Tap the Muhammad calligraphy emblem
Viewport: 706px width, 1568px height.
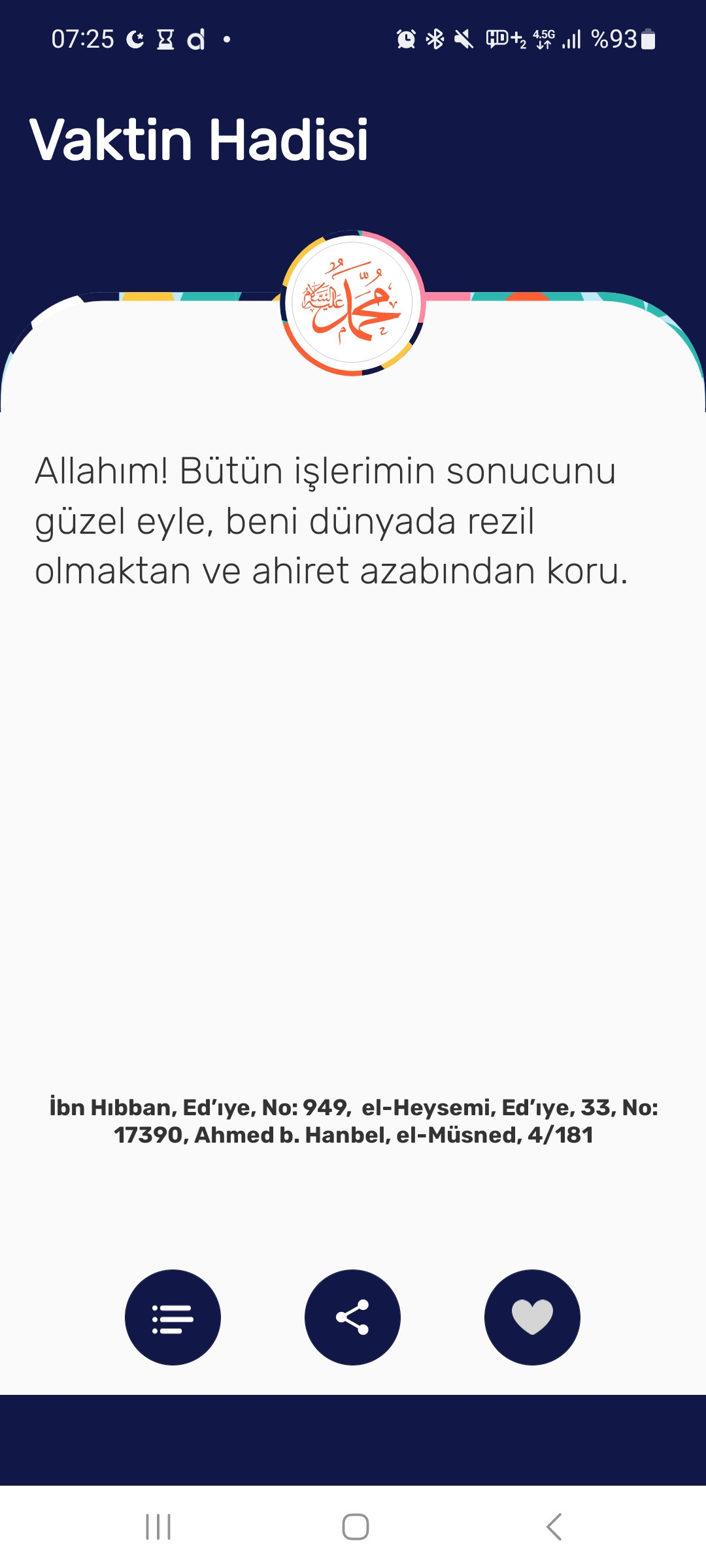point(353,304)
